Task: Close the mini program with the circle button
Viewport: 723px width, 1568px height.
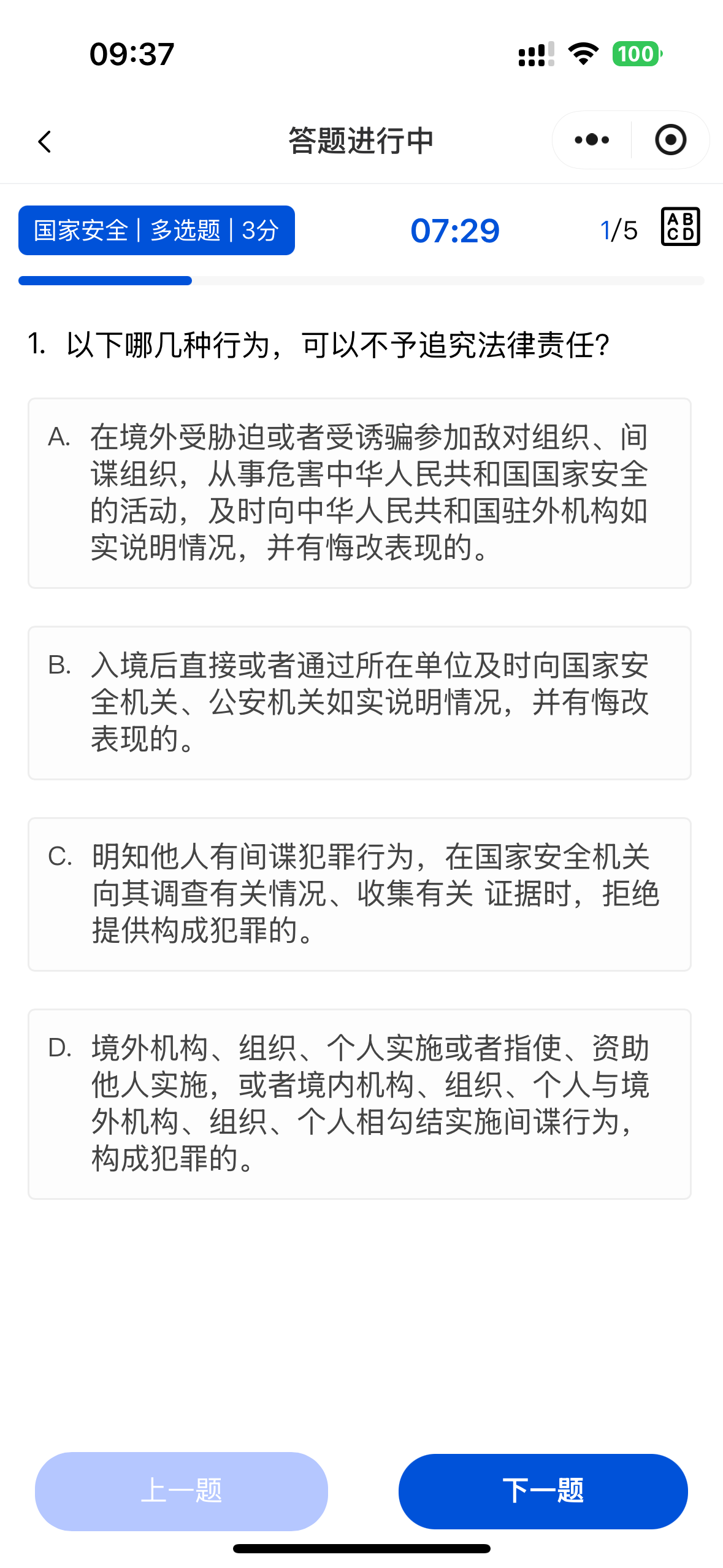Action: point(670,140)
